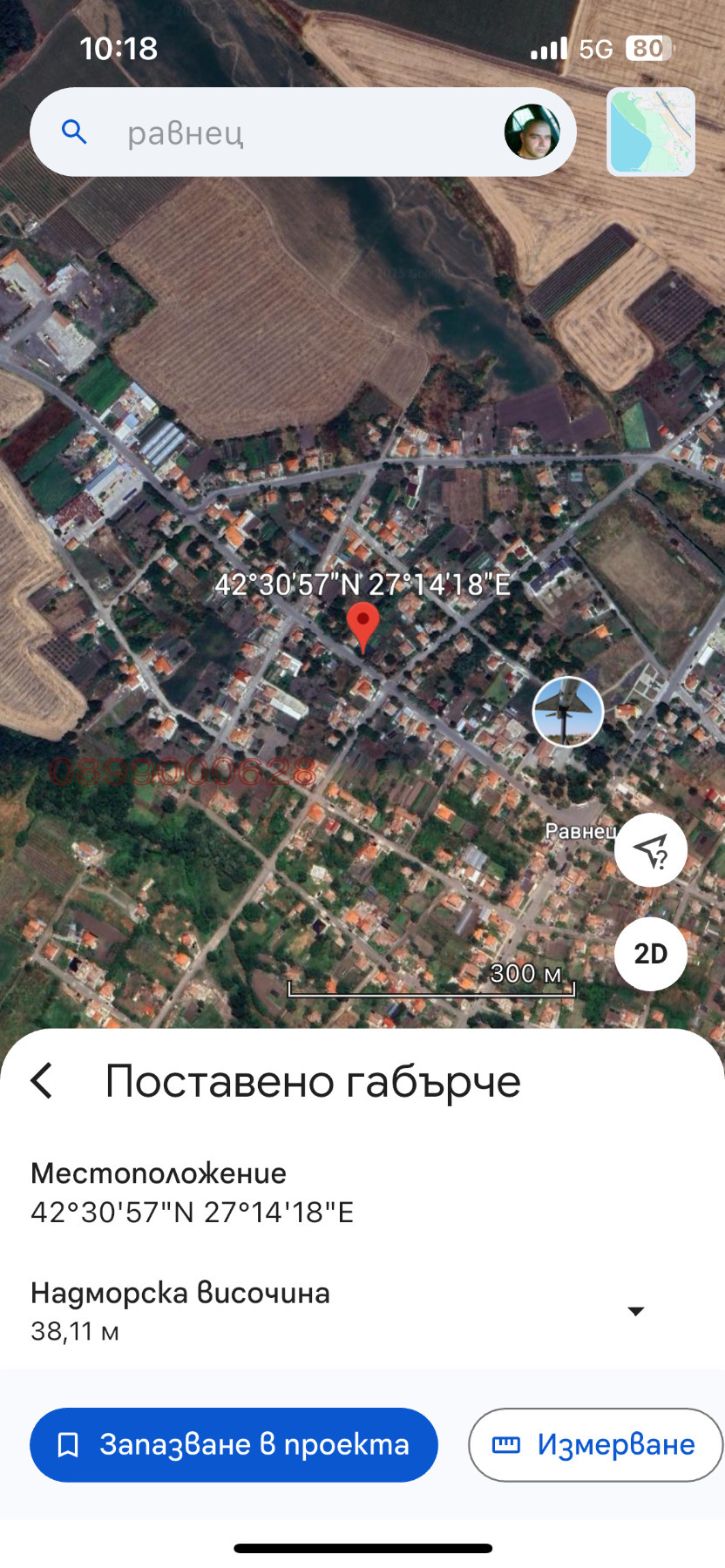The image size is (725, 1568).
Task: Go back with the left chevron arrow
Action: click(x=42, y=1079)
